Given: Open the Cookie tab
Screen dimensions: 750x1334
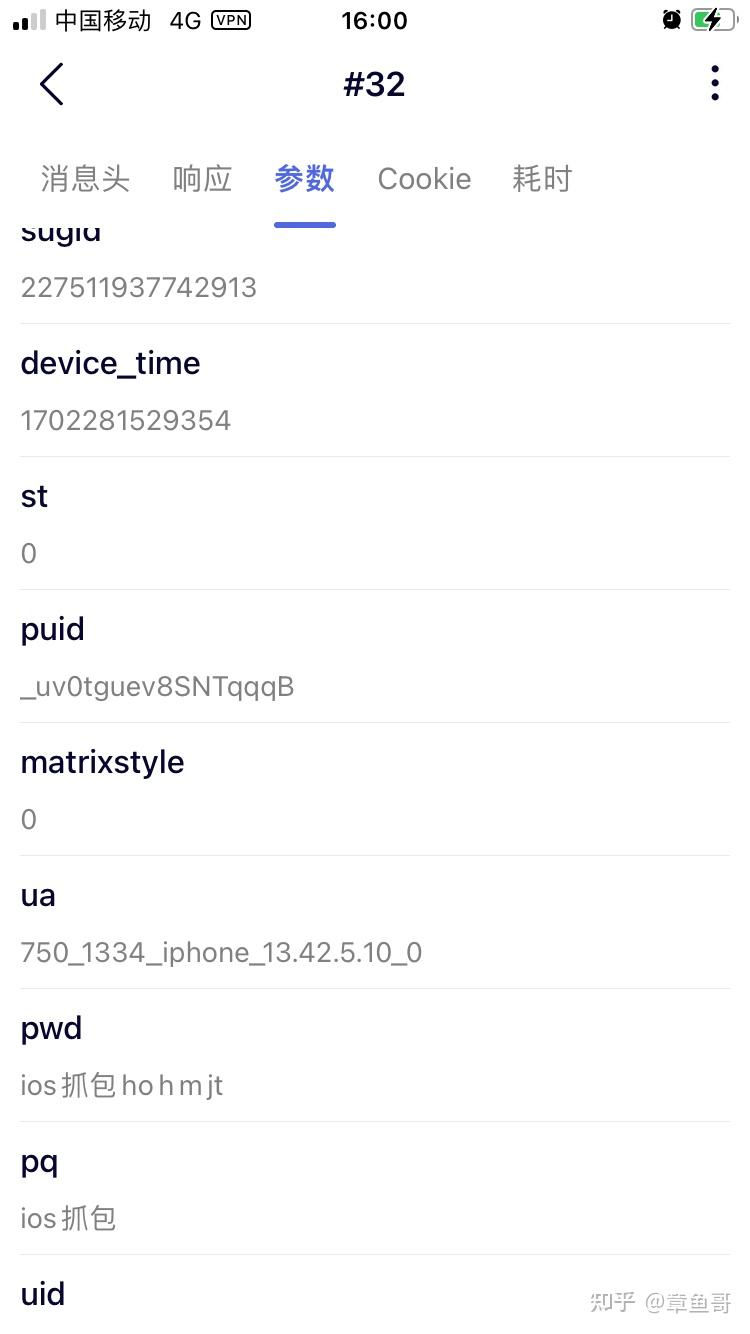Looking at the screenshot, I should [x=424, y=179].
